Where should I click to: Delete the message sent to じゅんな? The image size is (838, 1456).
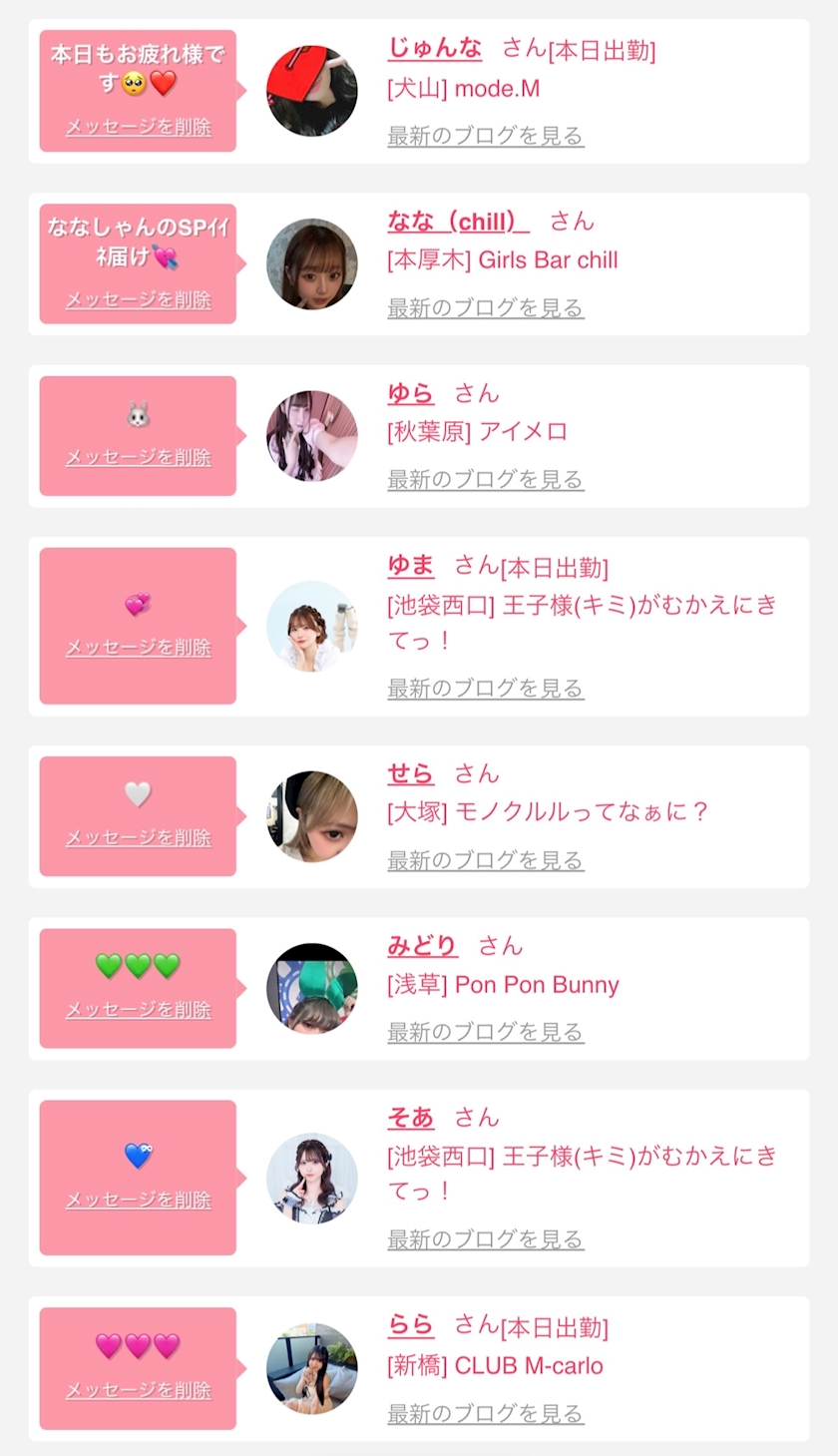[139, 127]
